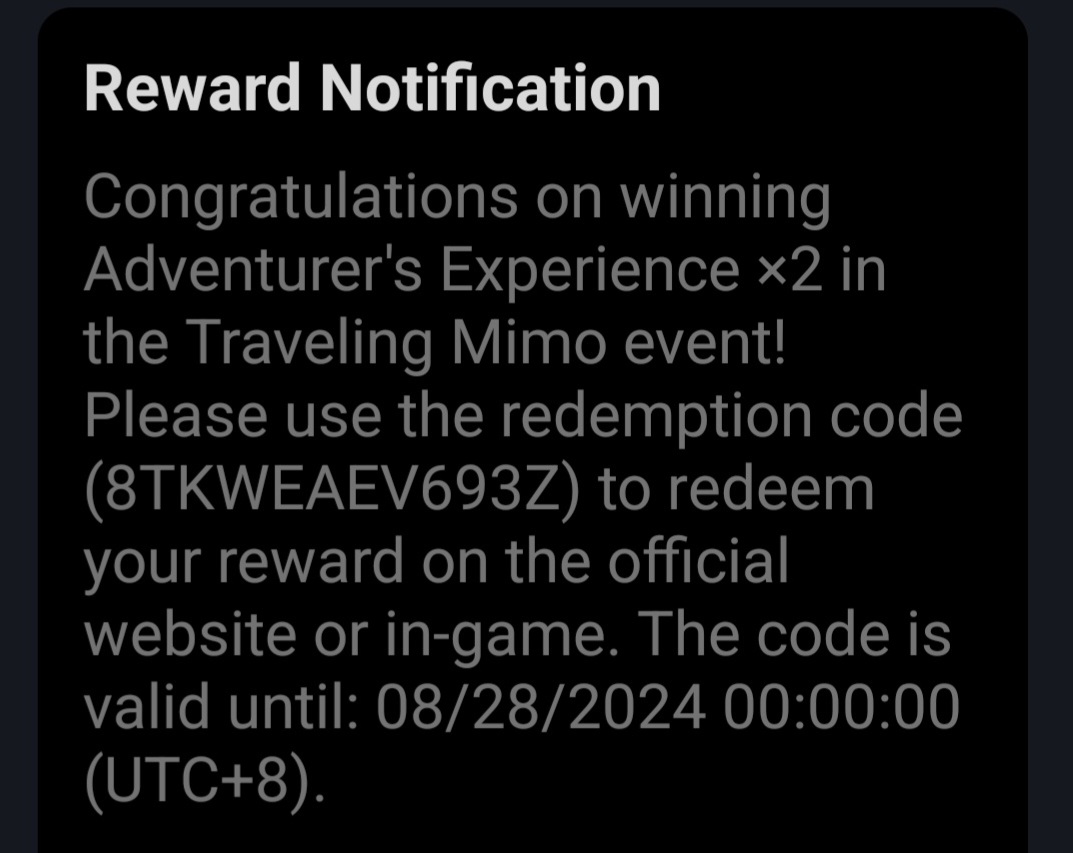Open the Reward Notification message card
Image resolution: width=1073 pixels, height=853 pixels.
pyautogui.click(x=532, y=431)
